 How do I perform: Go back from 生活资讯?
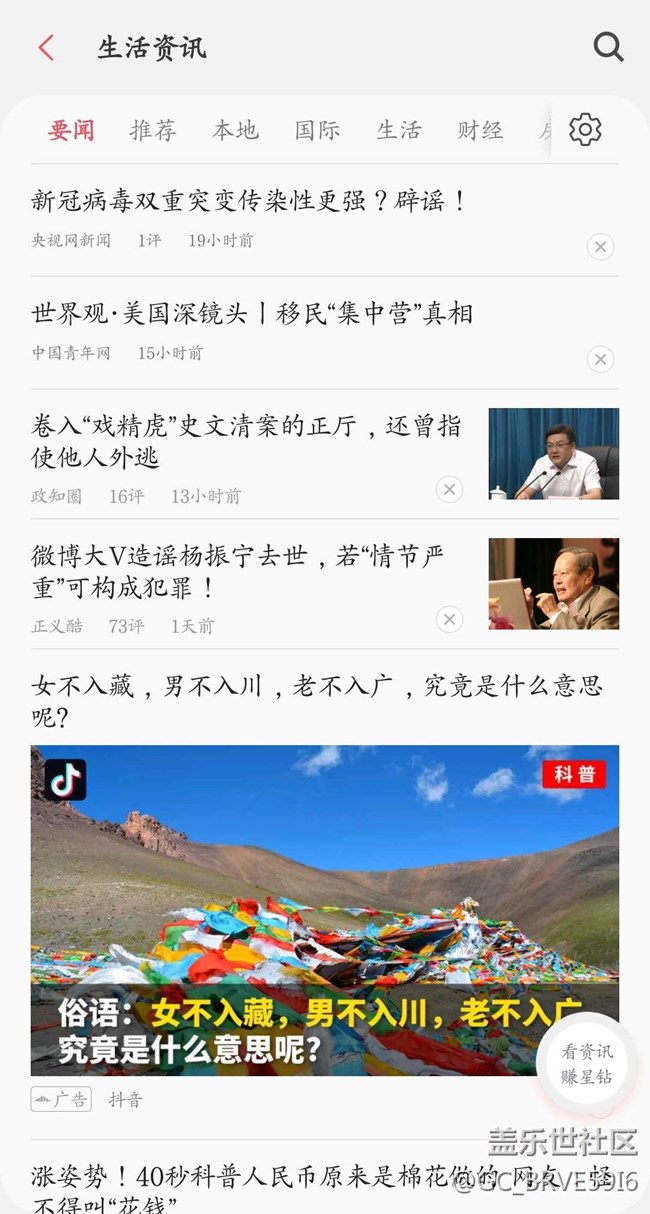point(46,48)
